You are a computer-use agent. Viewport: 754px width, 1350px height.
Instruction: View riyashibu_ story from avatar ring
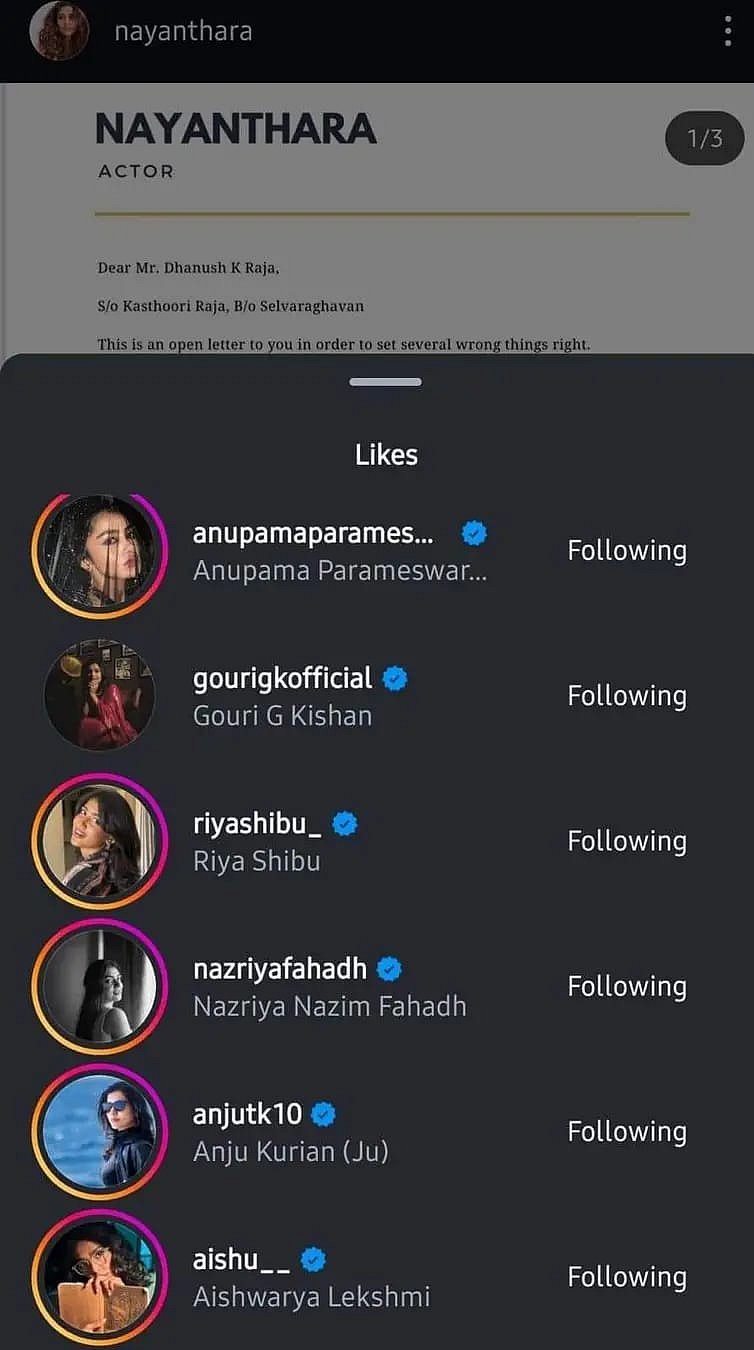tap(99, 841)
